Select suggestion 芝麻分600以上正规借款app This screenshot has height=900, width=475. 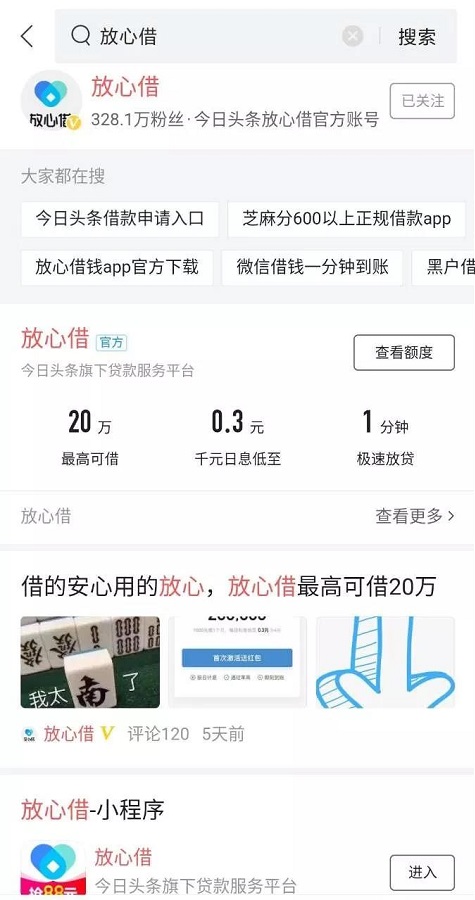(x=346, y=219)
